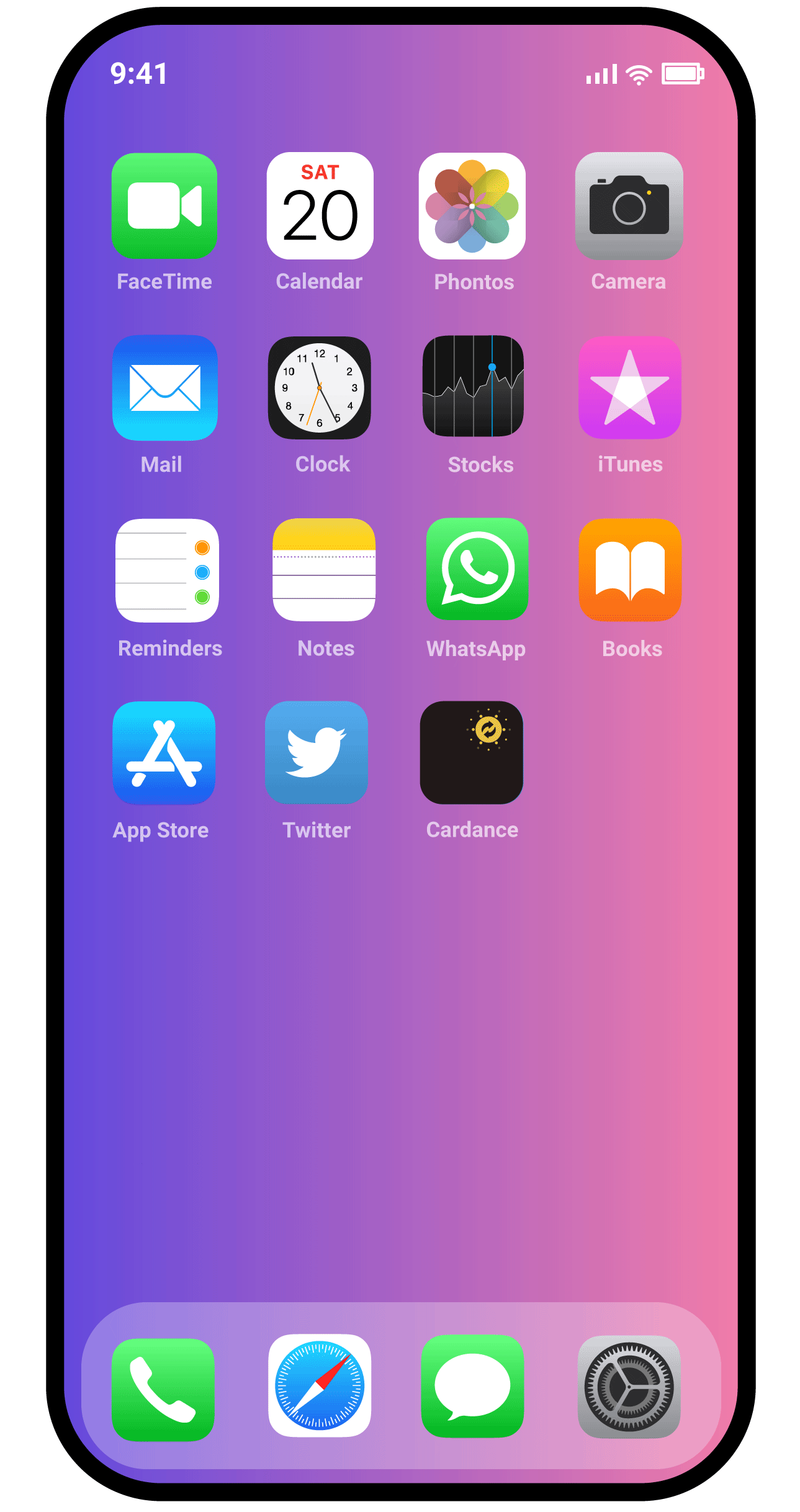This screenshot has height=1512, width=800.
Task: Open the Calendar app
Action: (x=320, y=206)
